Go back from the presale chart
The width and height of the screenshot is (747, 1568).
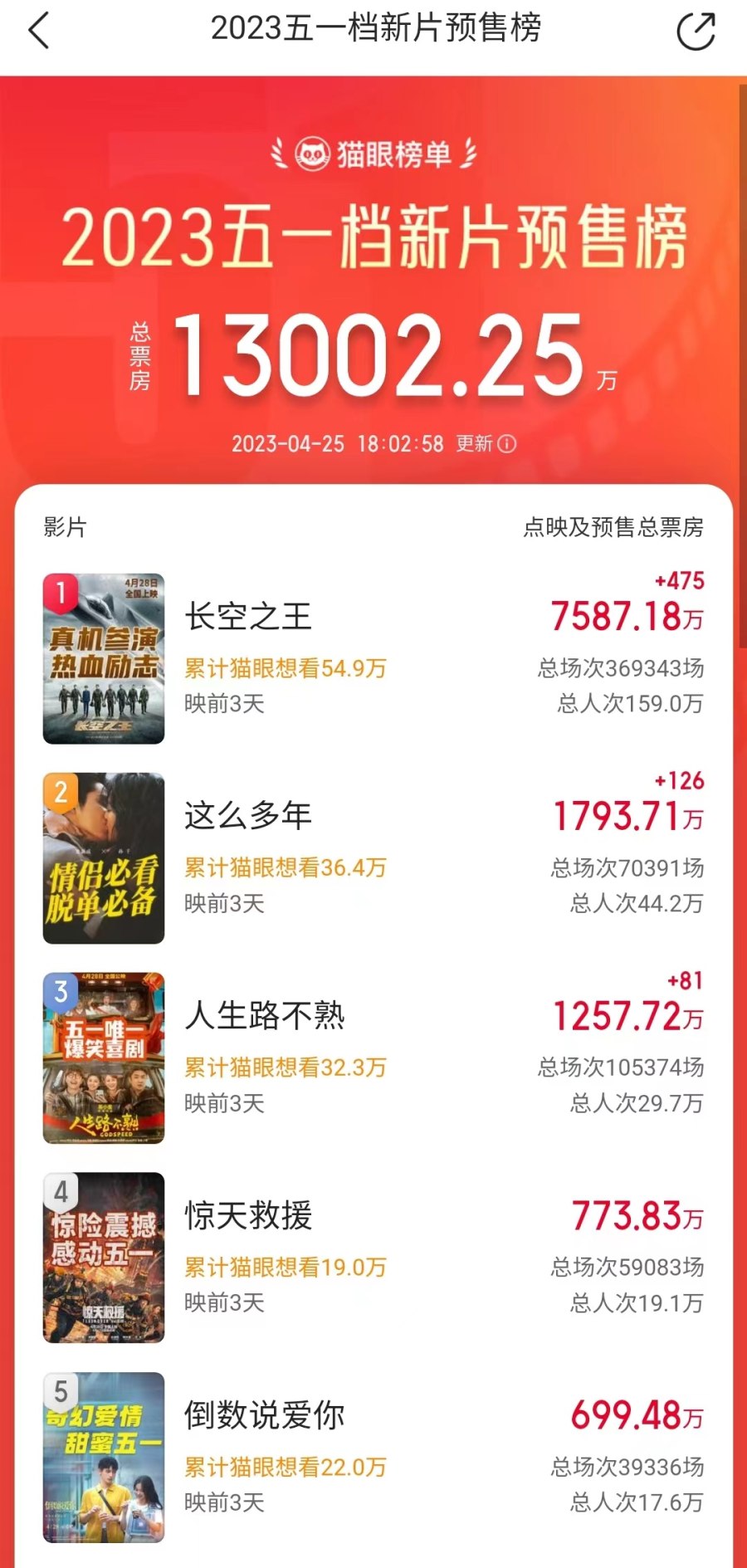click(39, 32)
